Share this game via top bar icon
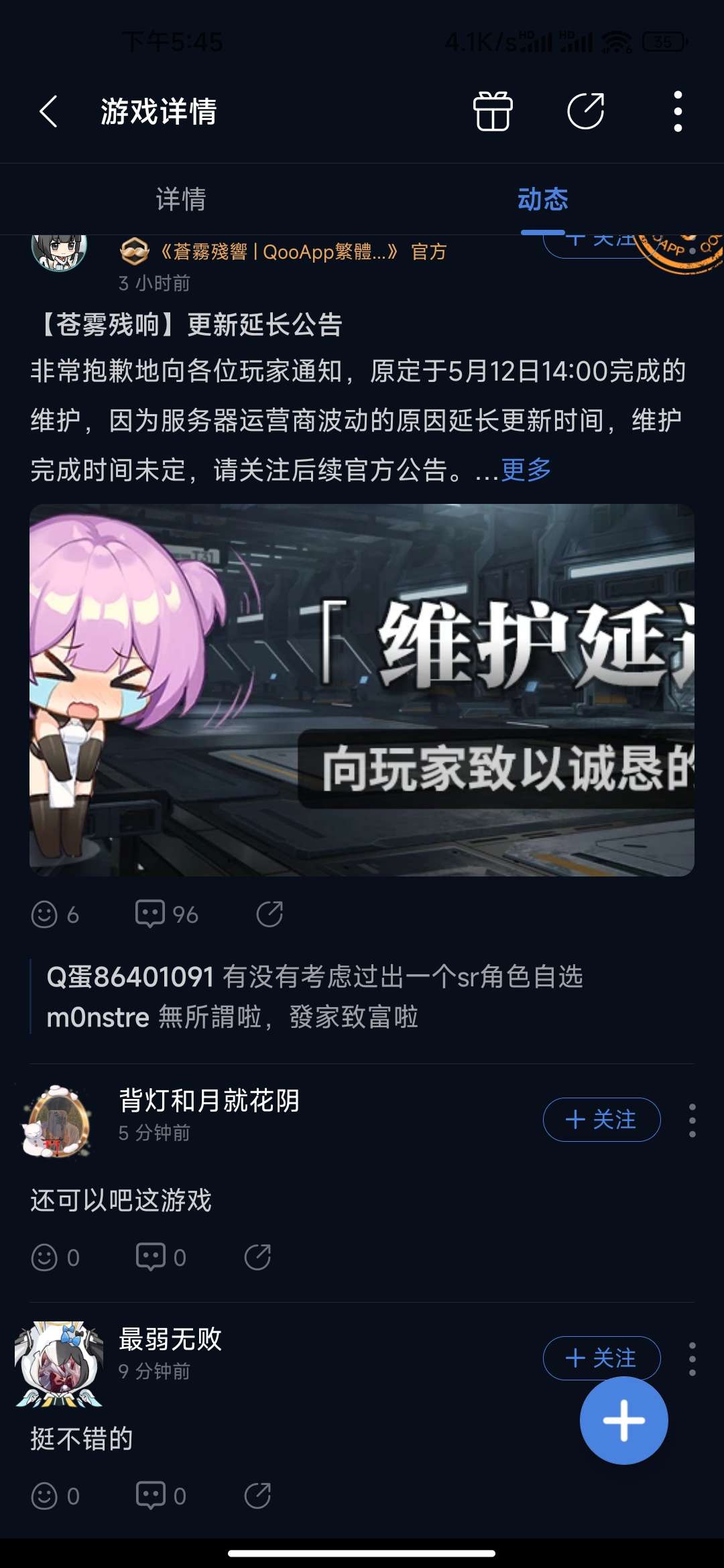Image resolution: width=724 pixels, height=1568 pixels. click(x=585, y=111)
